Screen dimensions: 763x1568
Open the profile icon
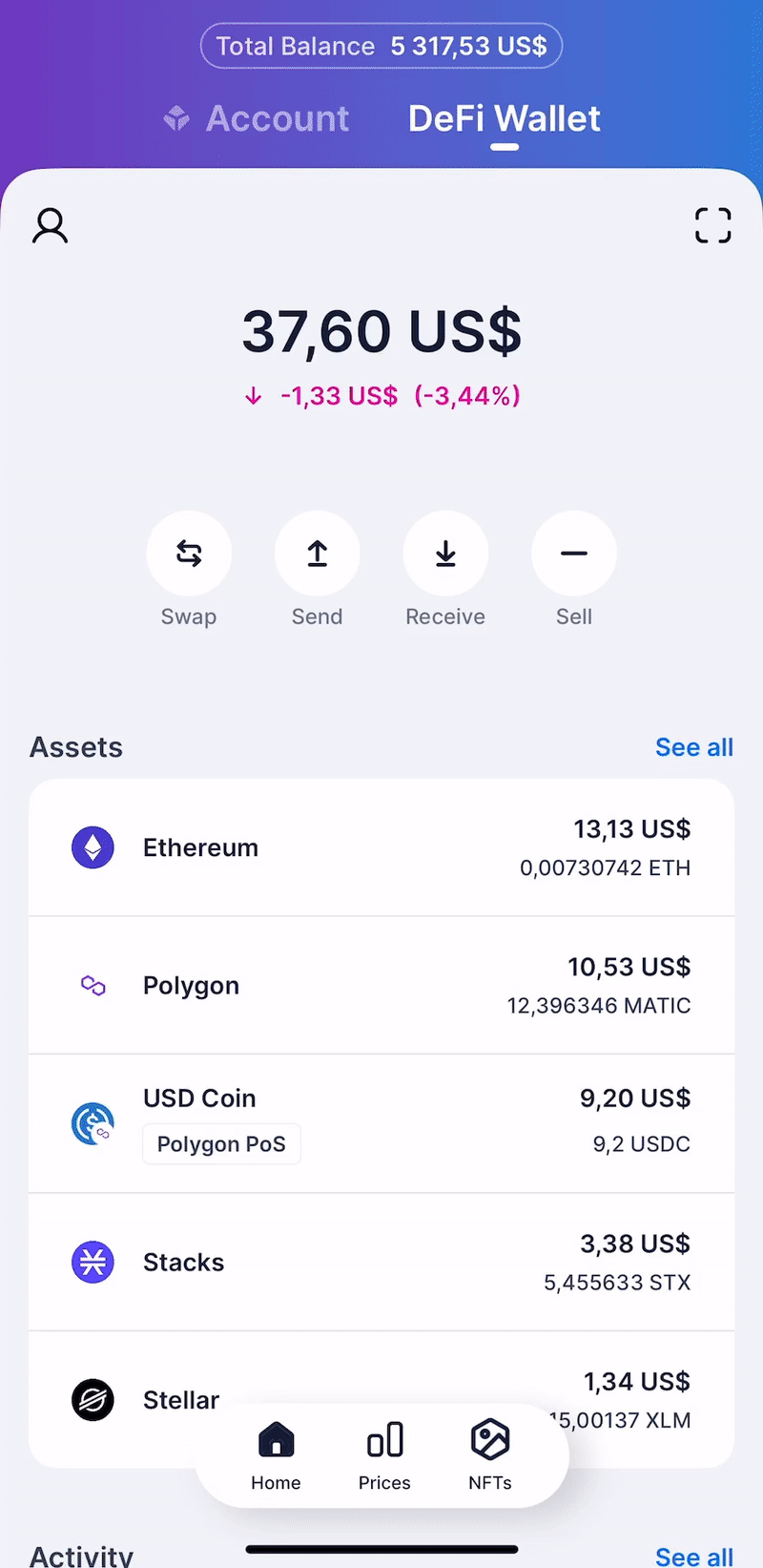coord(51,226)
